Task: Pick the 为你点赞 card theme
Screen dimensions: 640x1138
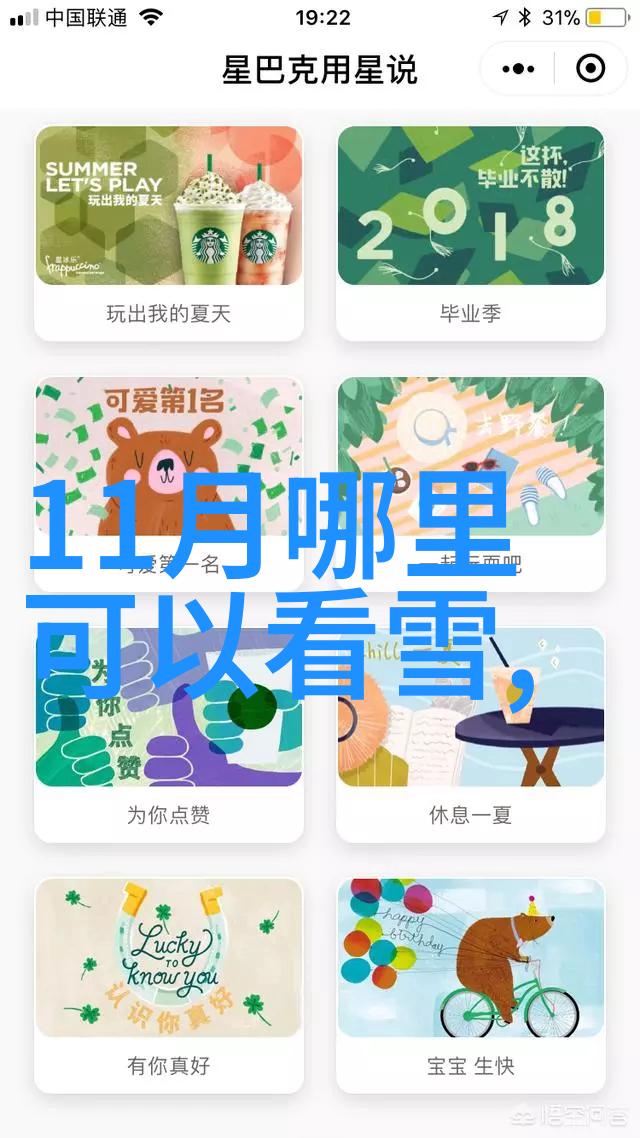Action: (169, 735)
